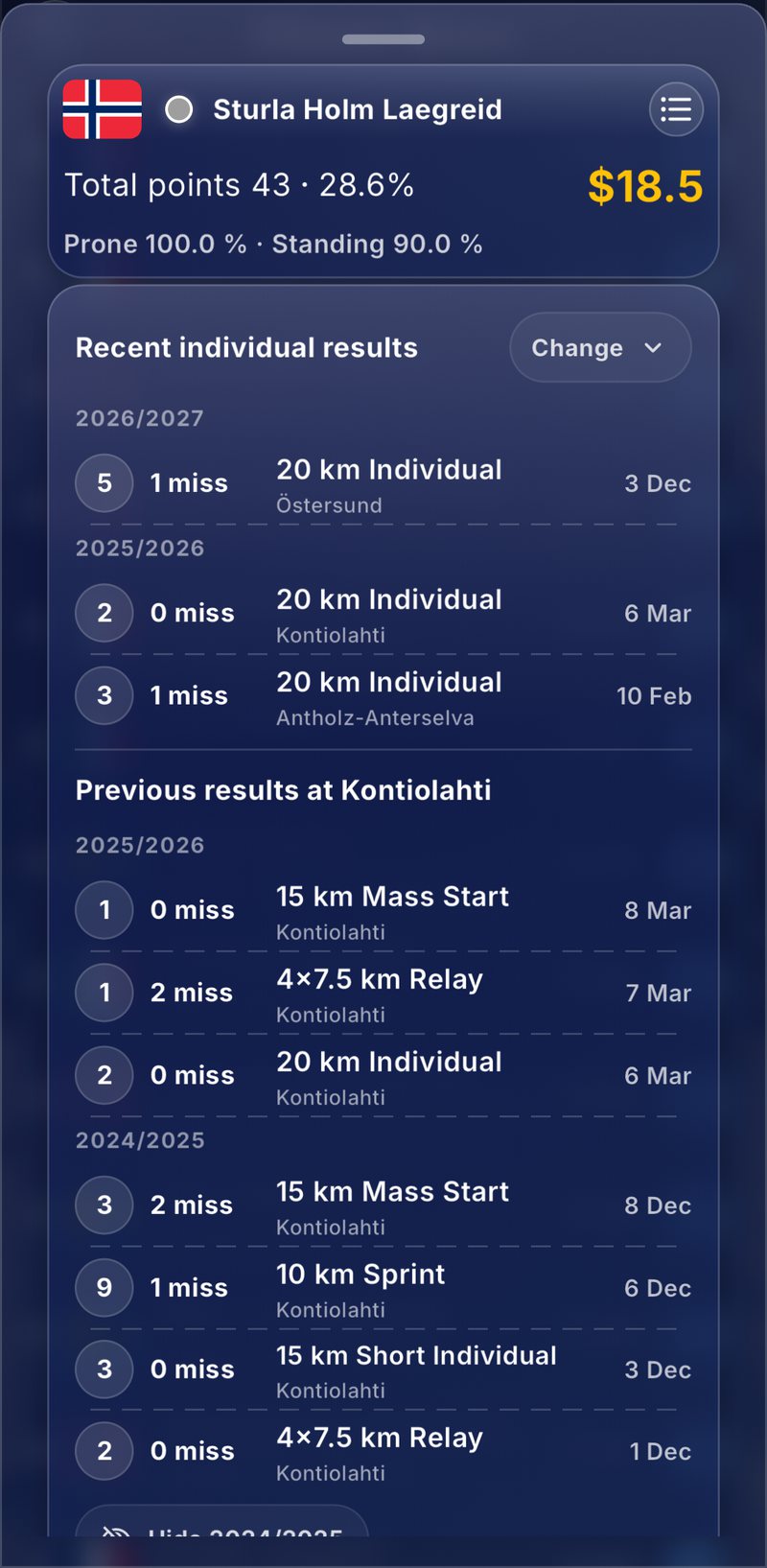The image size is (767, 1568).
Task: Expand the Change dropdown
Action: pyautogui.click(x=600, y=347)
